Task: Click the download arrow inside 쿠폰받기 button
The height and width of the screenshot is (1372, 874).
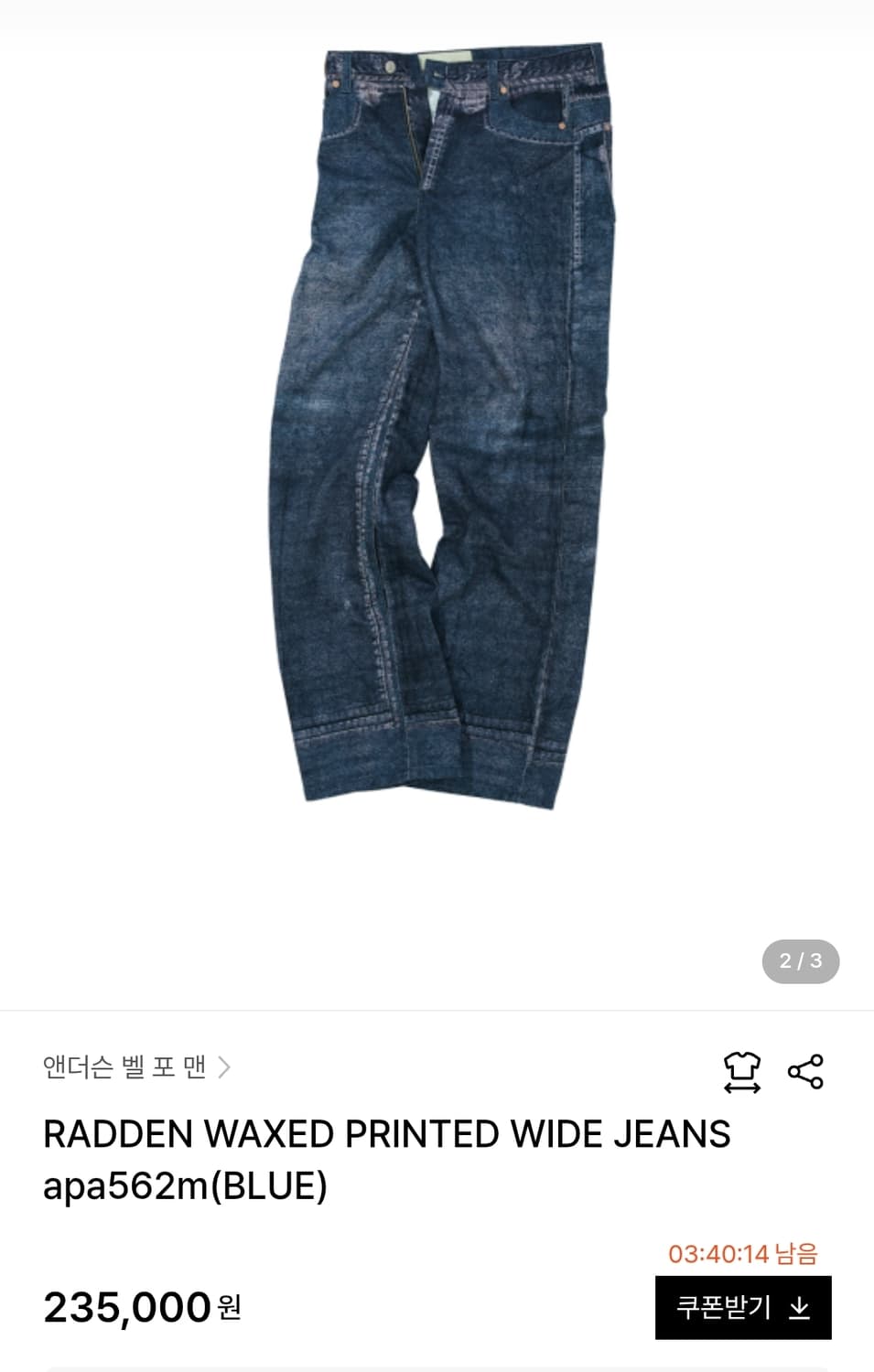Action: point(800,1307)
